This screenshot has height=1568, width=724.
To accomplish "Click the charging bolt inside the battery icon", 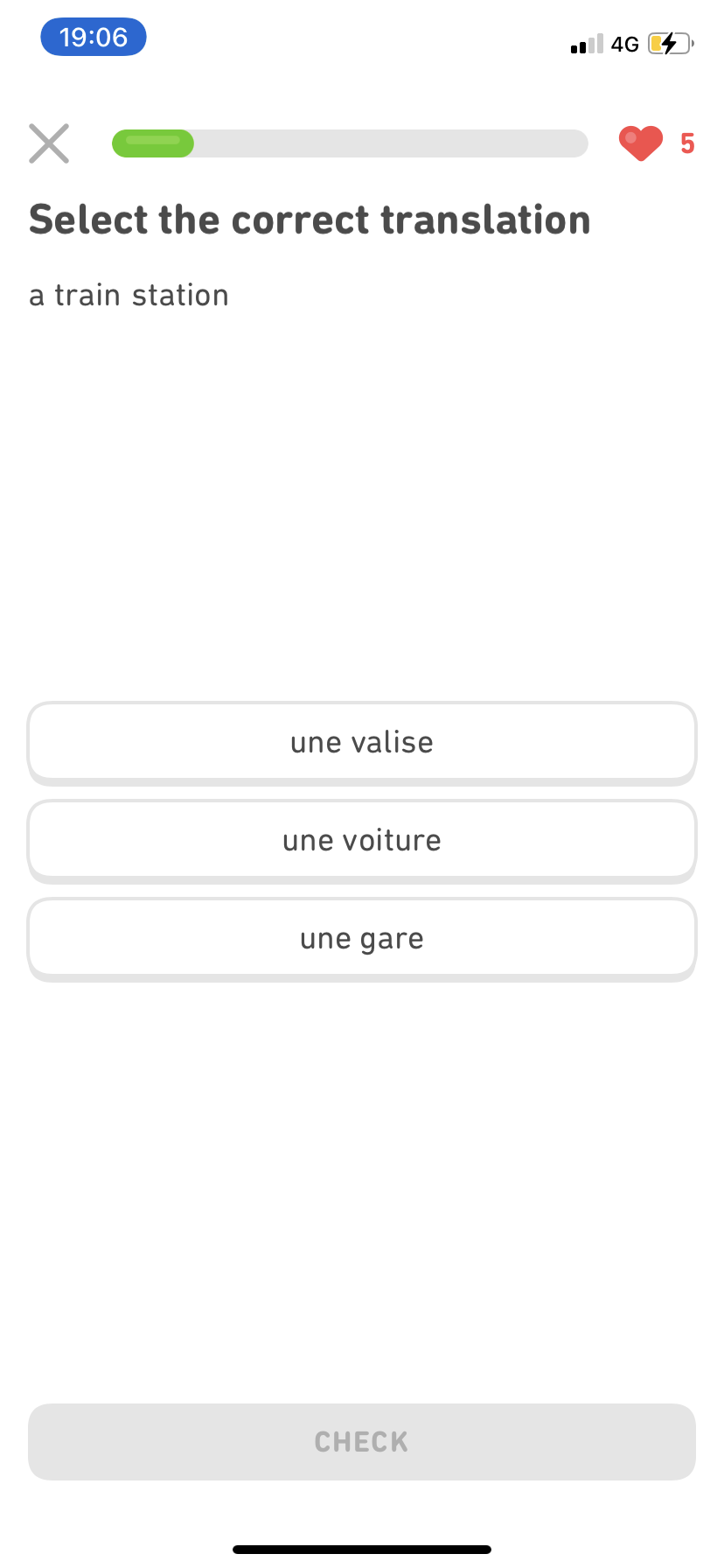I will click(667, 43).
